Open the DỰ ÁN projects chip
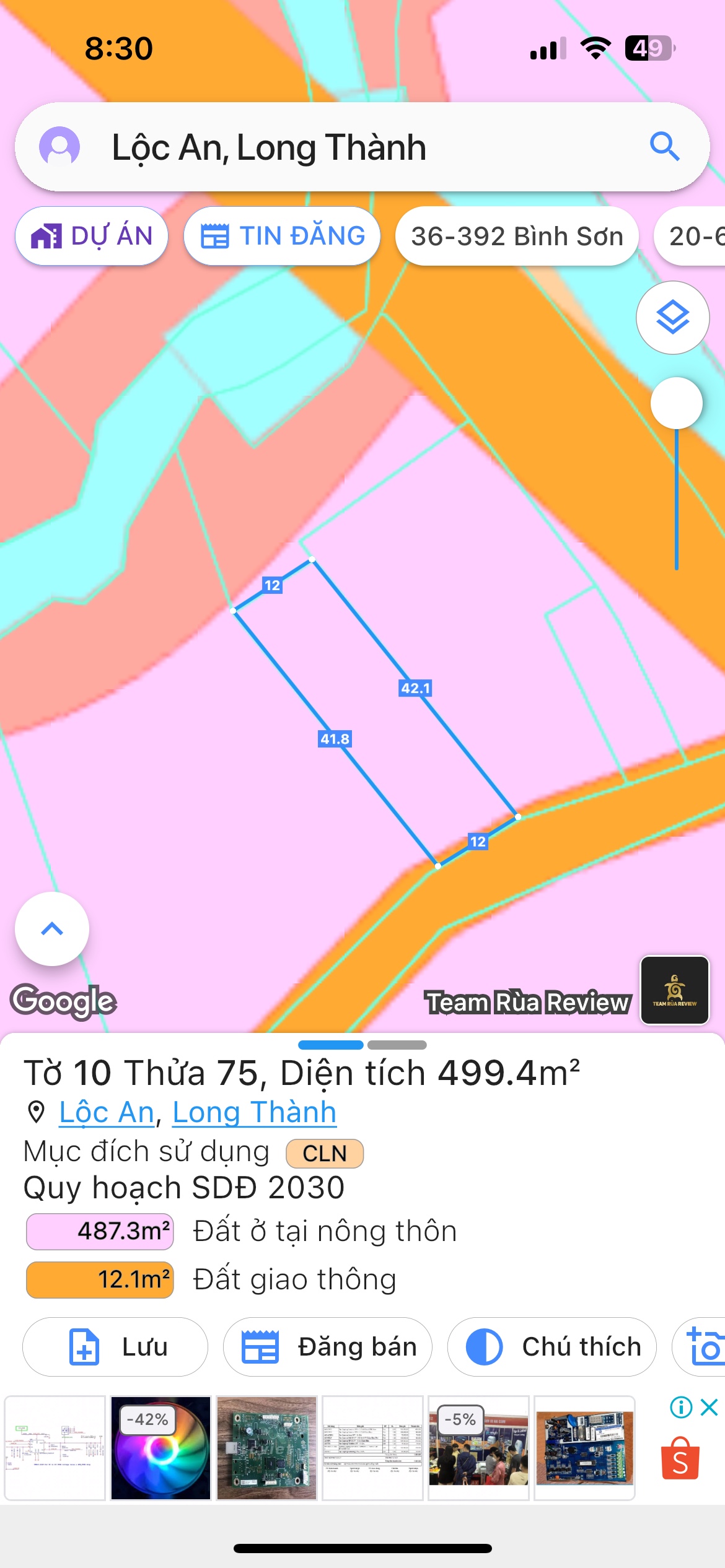The width and height of the screenshot is (725, 1568). [x=92, y=236]
